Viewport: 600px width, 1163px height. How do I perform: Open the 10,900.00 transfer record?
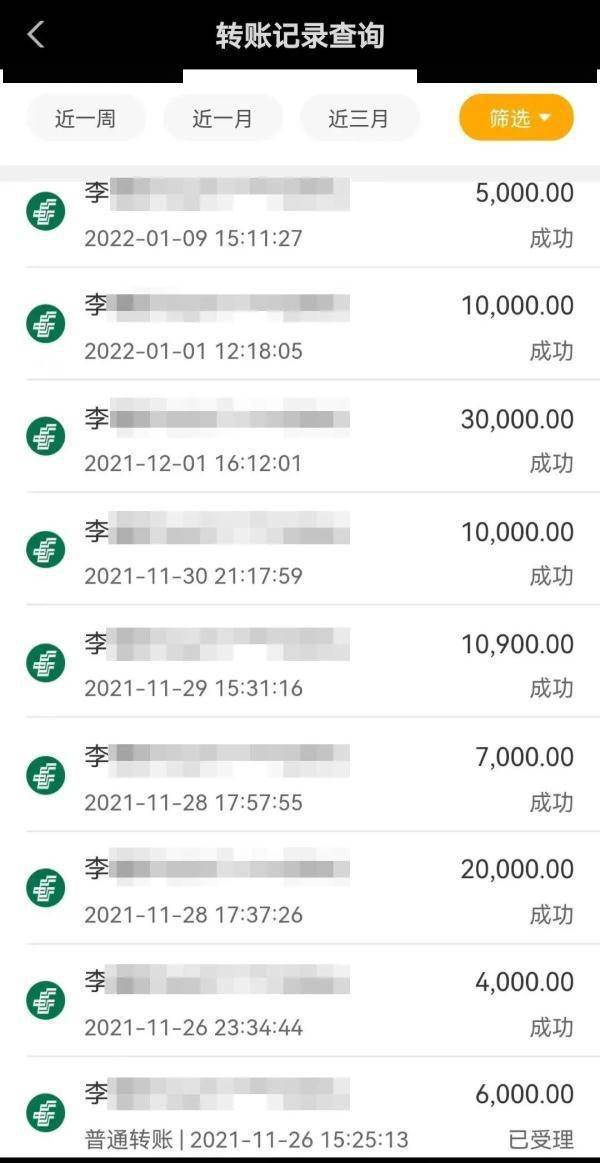pos(300,664)
